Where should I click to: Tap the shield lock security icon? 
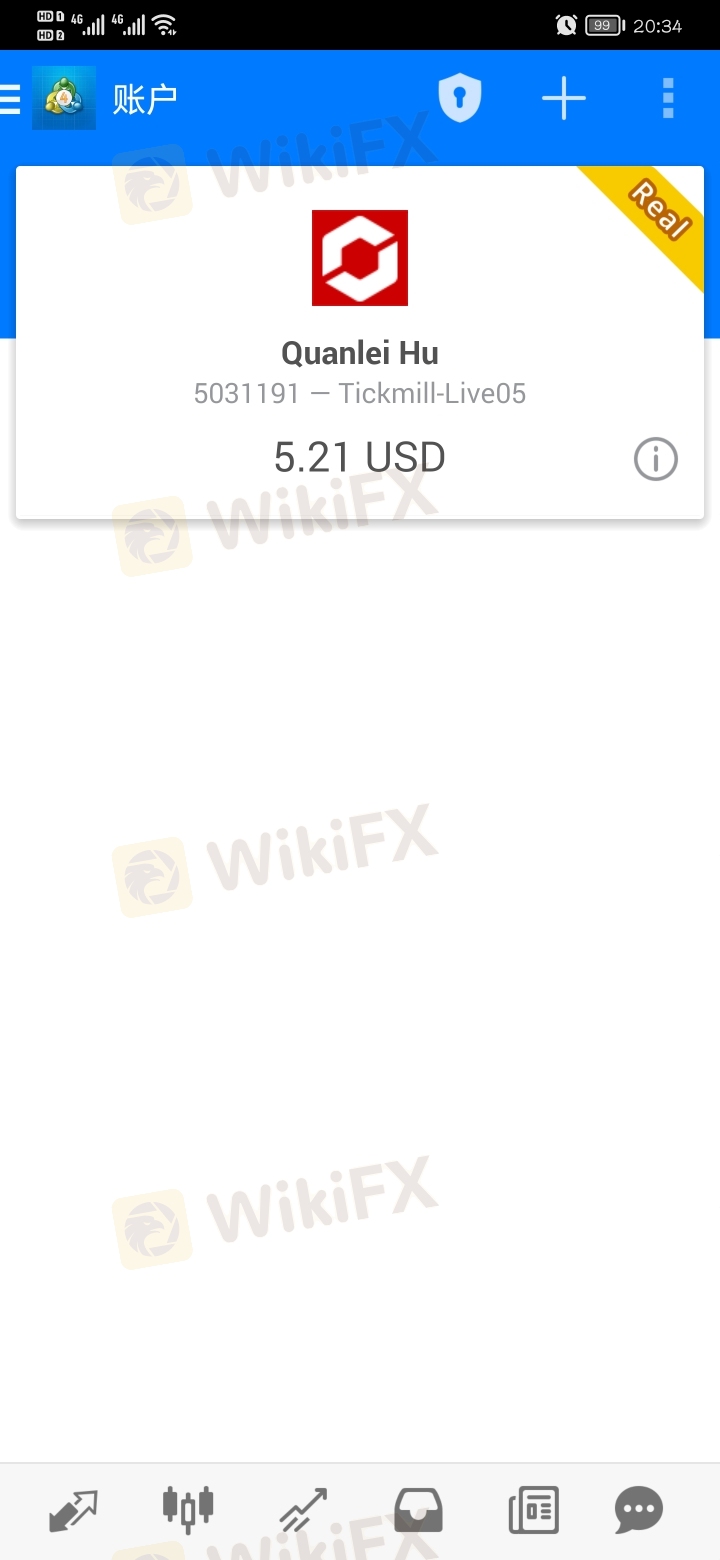(x=460, y=99)
